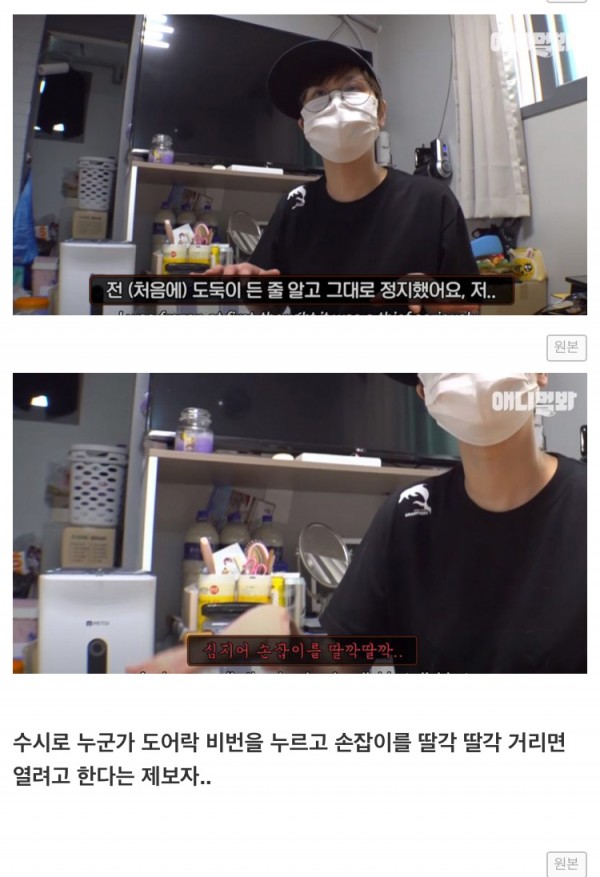
Task: Tap 원본 under the '도둑이 든 줄 알고' image
Action: point(566,347)
